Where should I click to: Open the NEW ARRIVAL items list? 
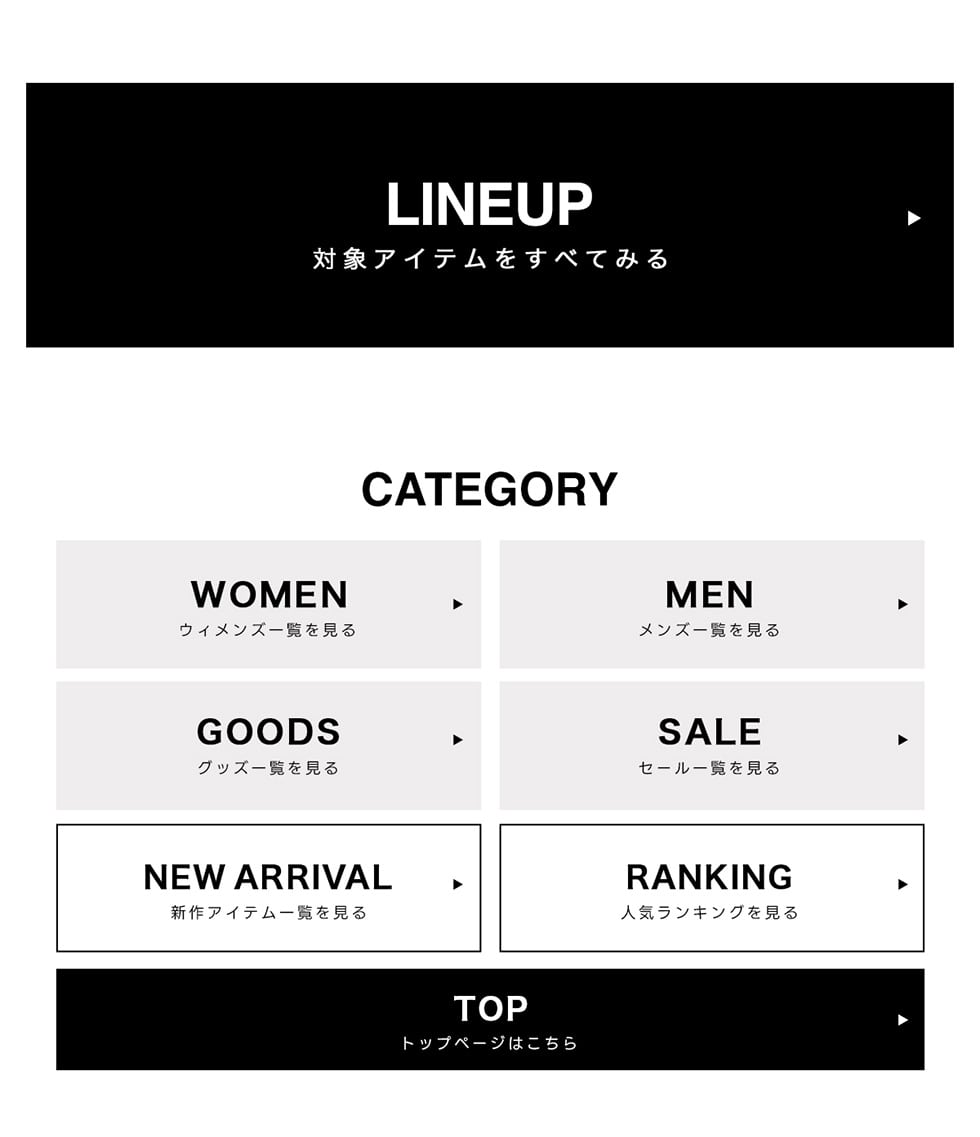[268, 887]
